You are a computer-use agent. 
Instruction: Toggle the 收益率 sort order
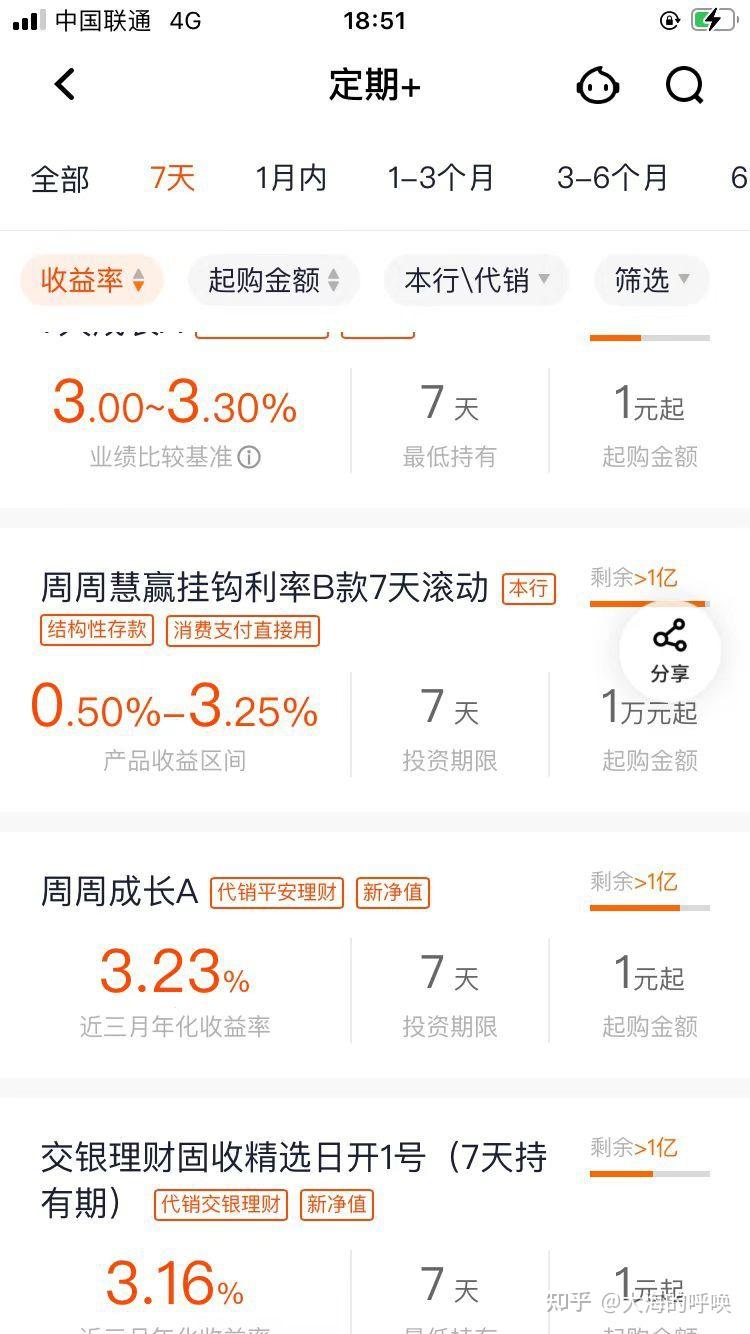coord(91,281)
